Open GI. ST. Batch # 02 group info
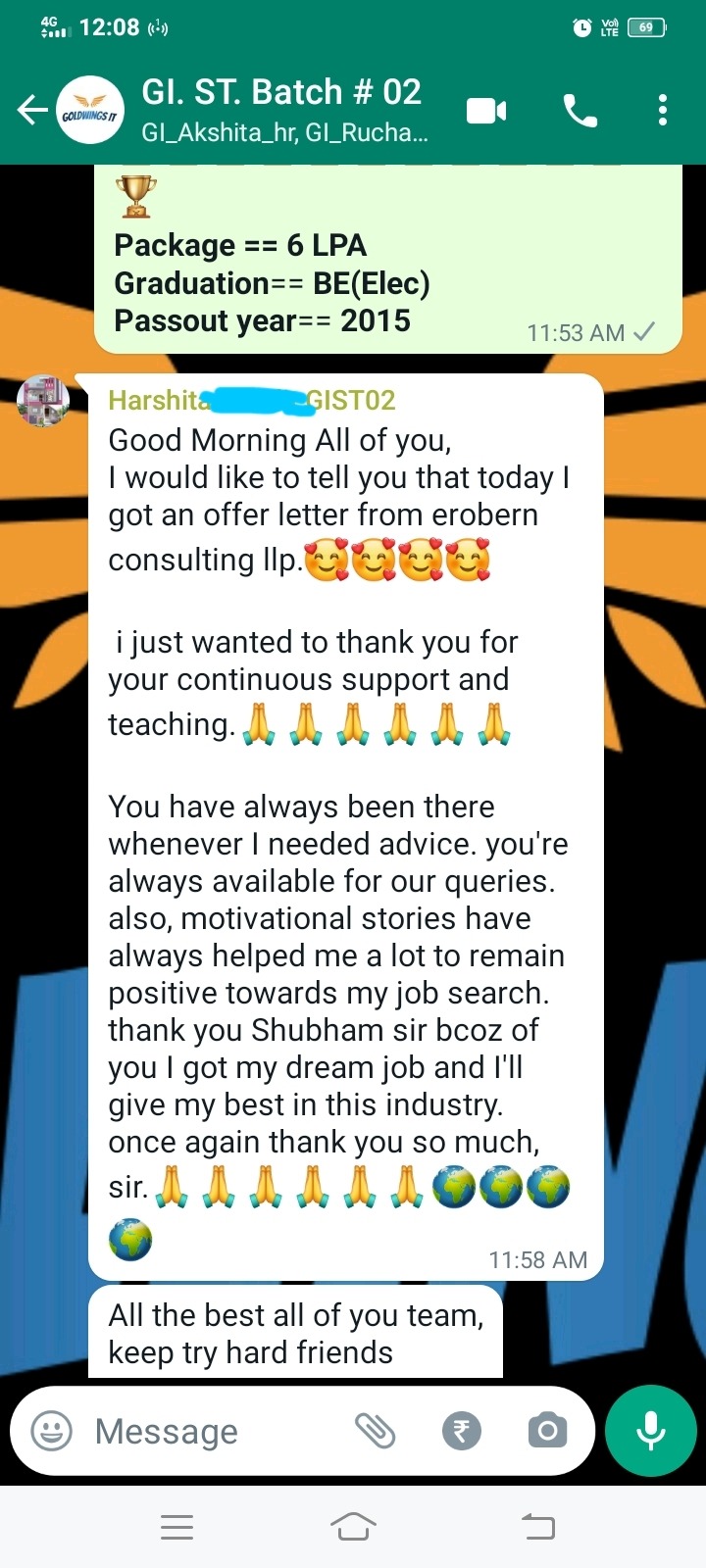 pos(282,110)
